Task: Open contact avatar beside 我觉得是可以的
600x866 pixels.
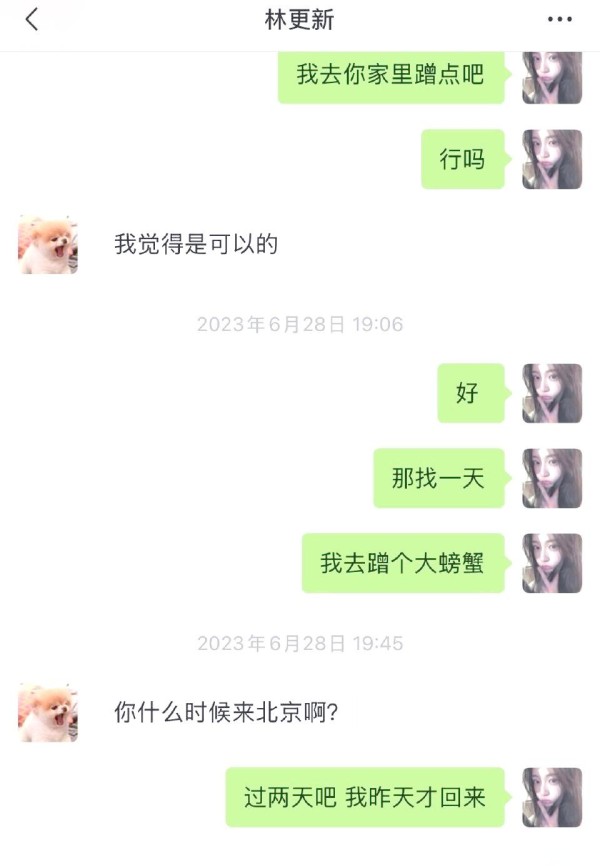Action: pyautogui.click(x=48, y=244)
